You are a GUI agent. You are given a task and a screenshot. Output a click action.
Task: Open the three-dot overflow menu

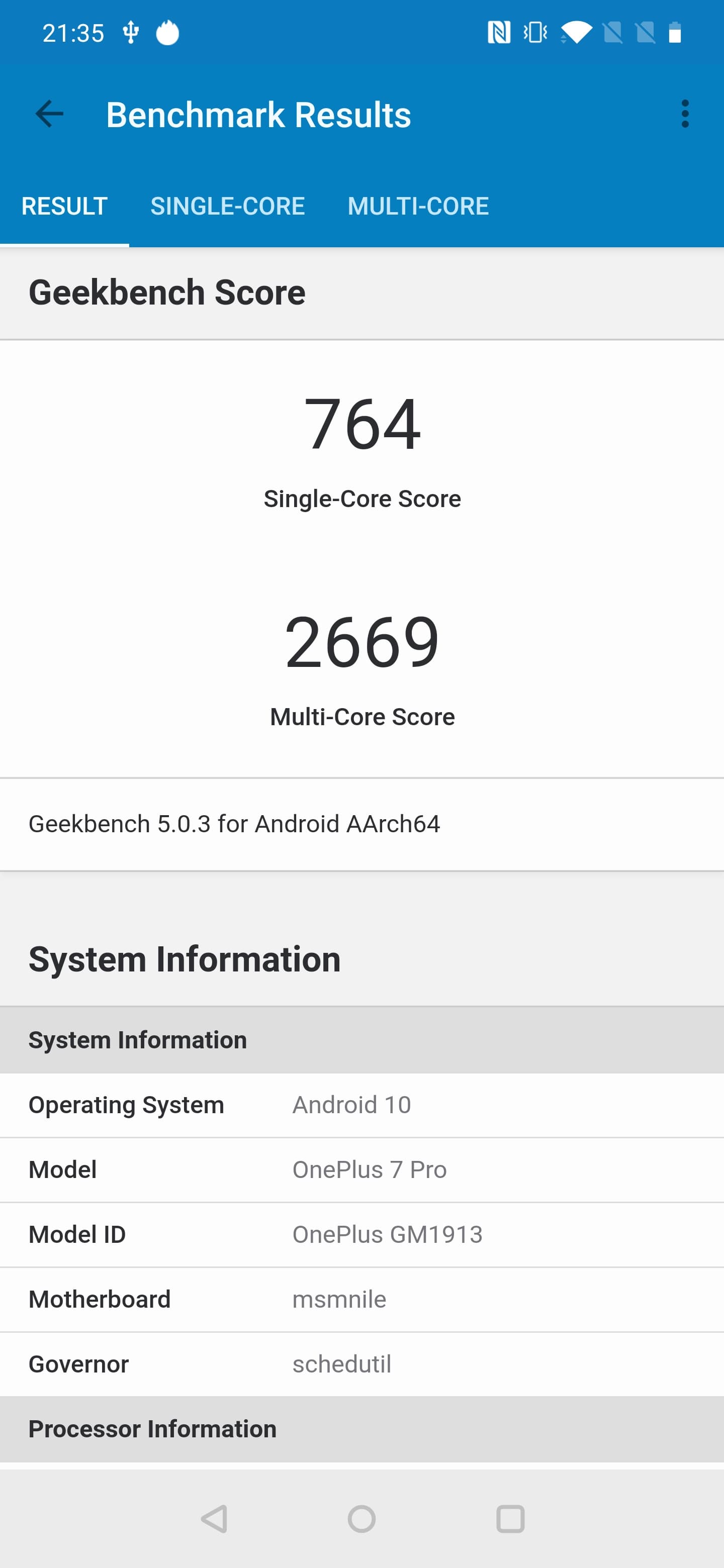[684, 114]
